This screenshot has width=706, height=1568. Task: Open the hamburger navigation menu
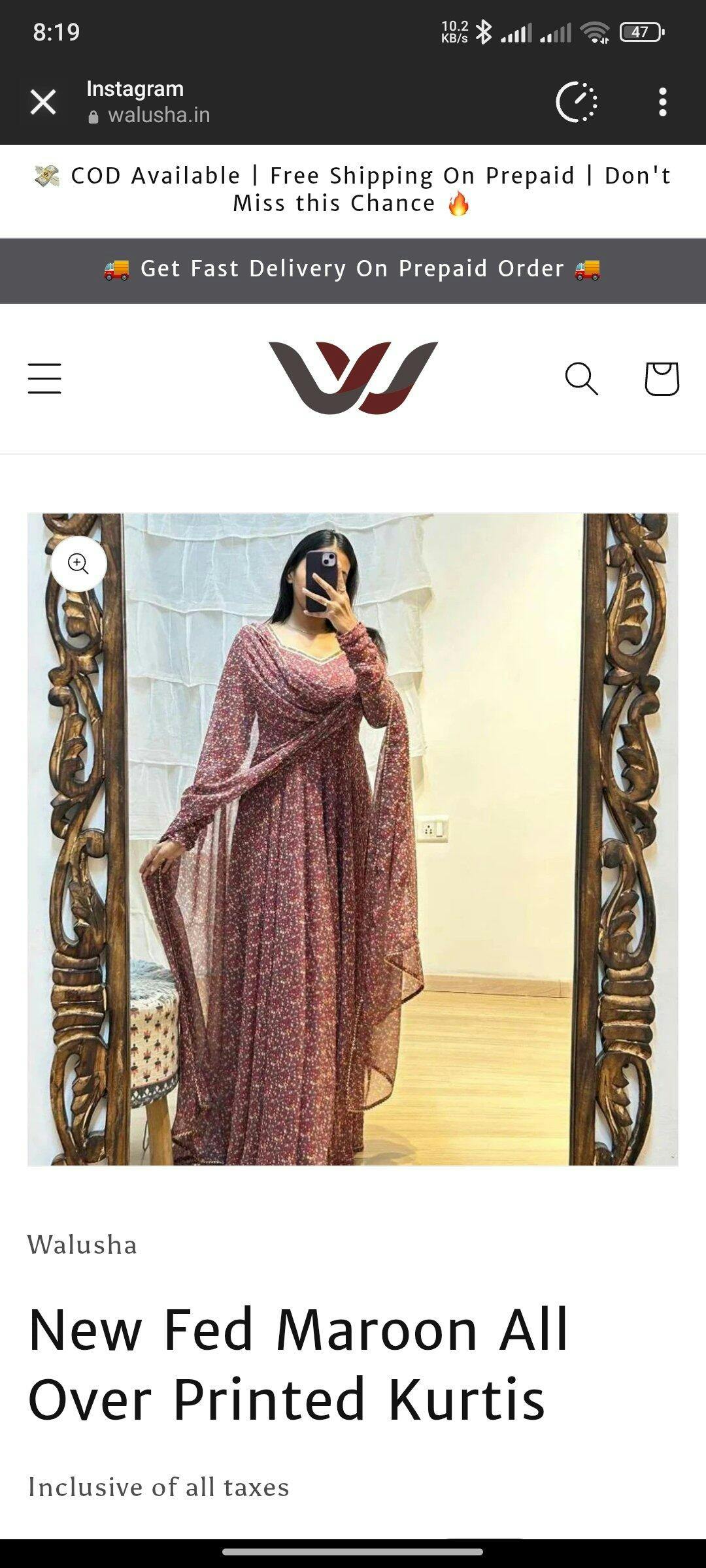pos(44,378)
